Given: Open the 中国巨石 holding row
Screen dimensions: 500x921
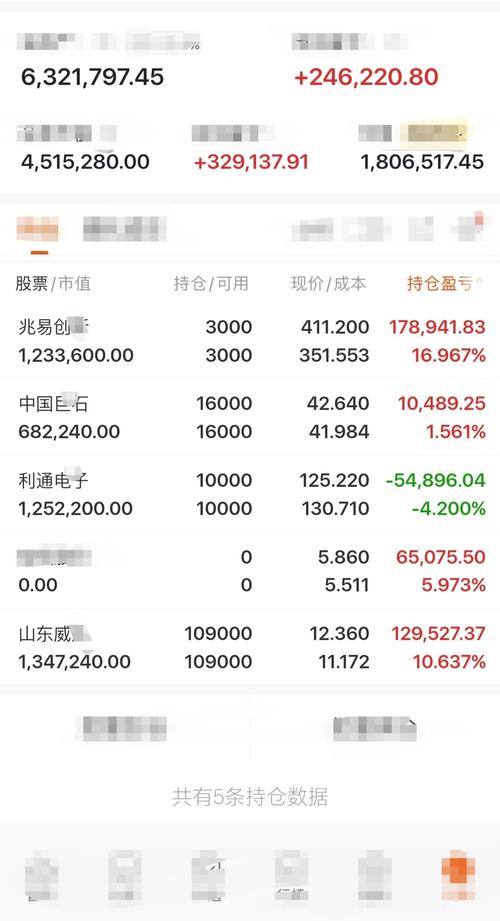Looking at the screenshot, I should (250, 417).
